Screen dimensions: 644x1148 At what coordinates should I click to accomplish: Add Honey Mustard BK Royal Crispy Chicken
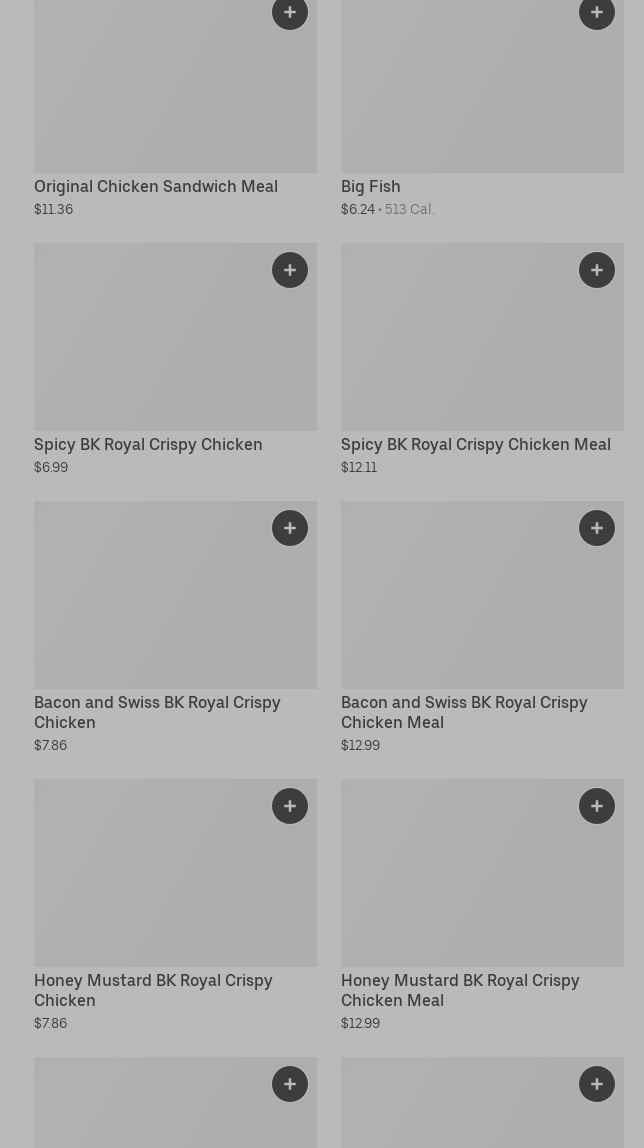click(x=290, y=806)
